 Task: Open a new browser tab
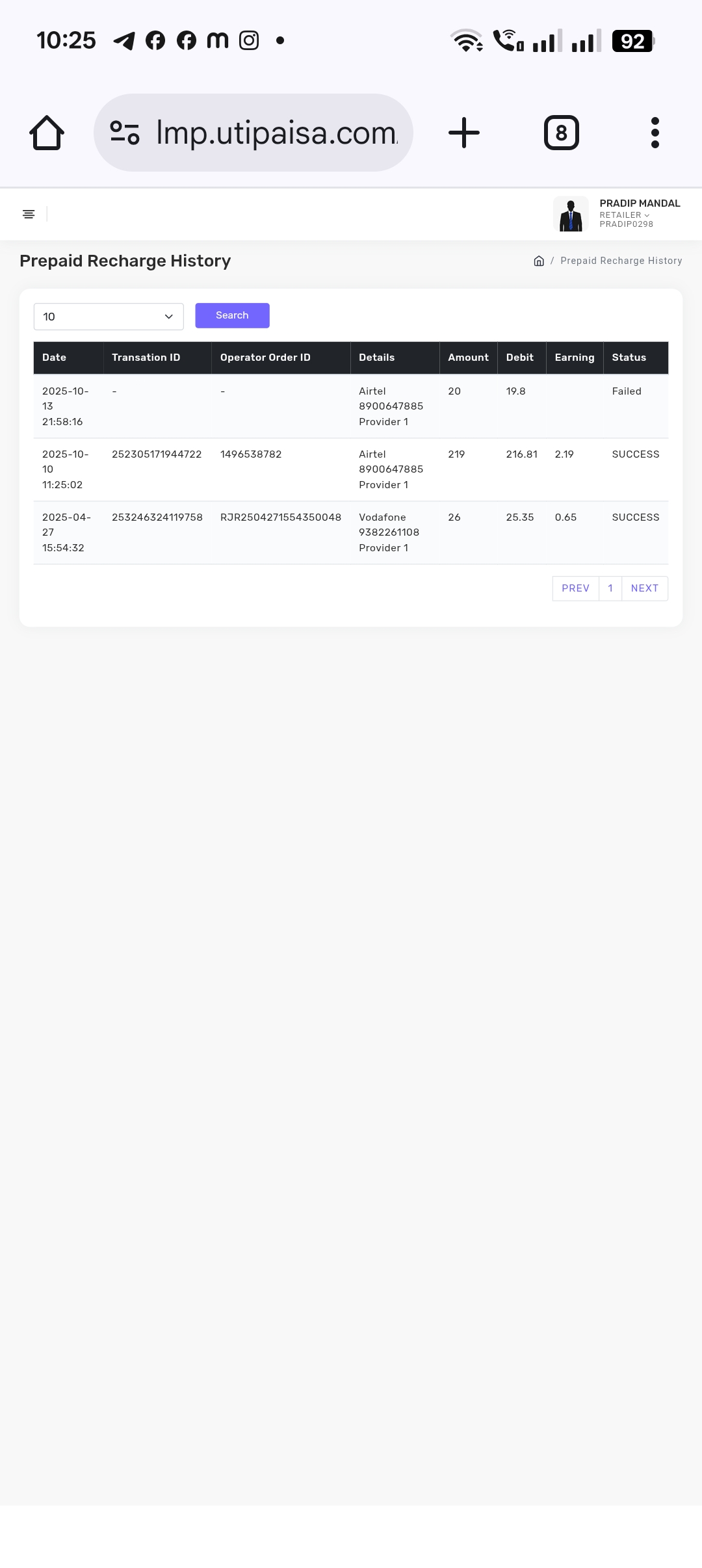[464, 133]
